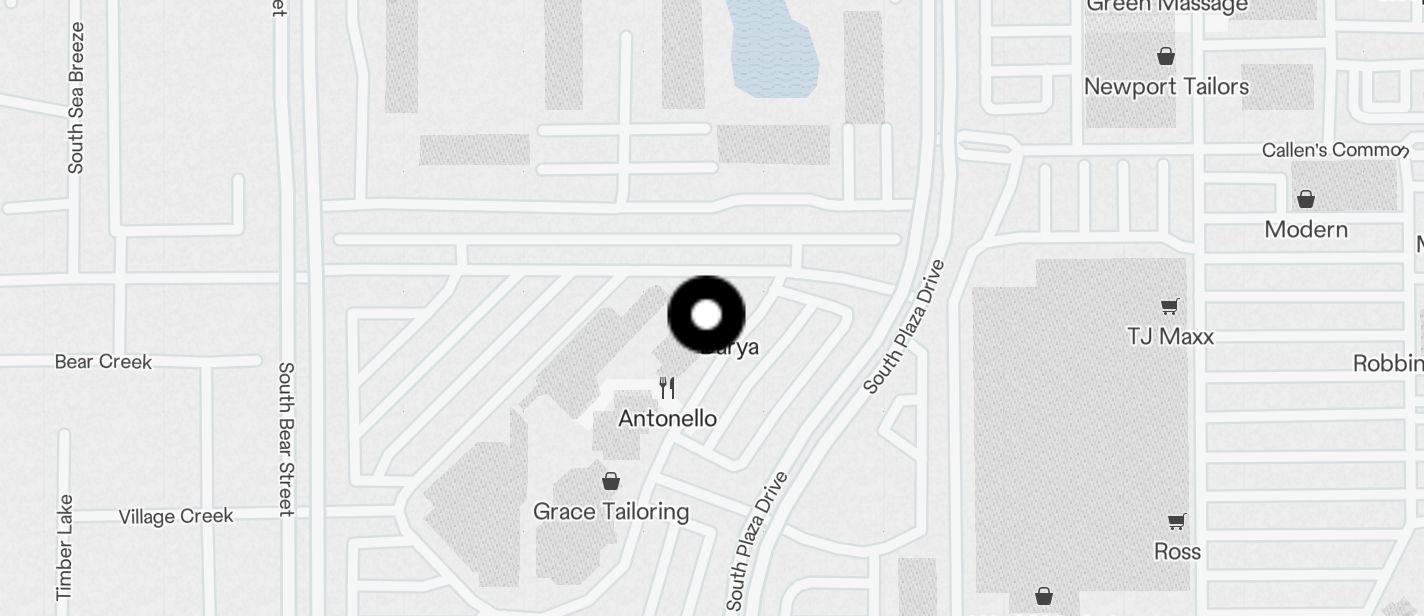
Task: Select the Modern shop marker
Action: tap(1305, 199)
